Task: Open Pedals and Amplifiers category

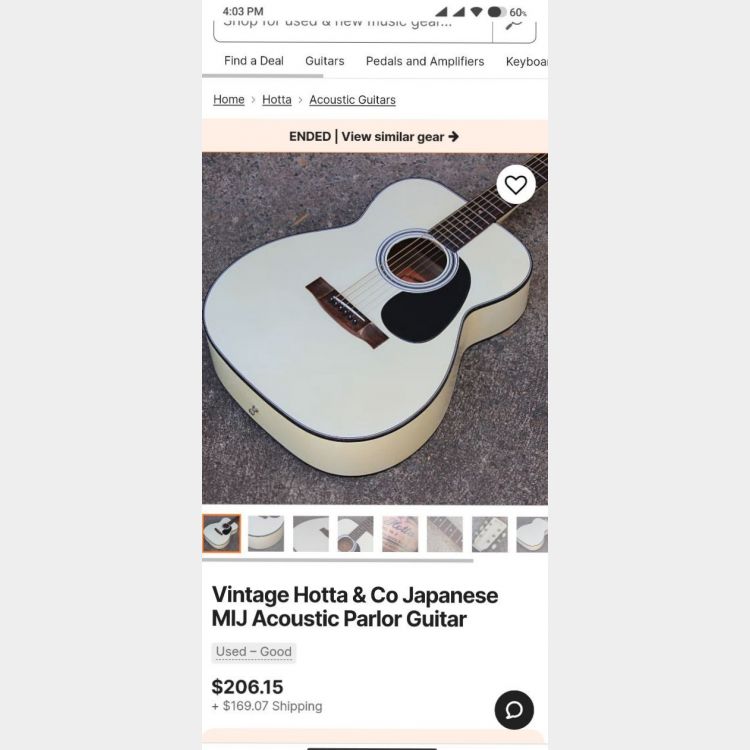Action: [425, 61]
